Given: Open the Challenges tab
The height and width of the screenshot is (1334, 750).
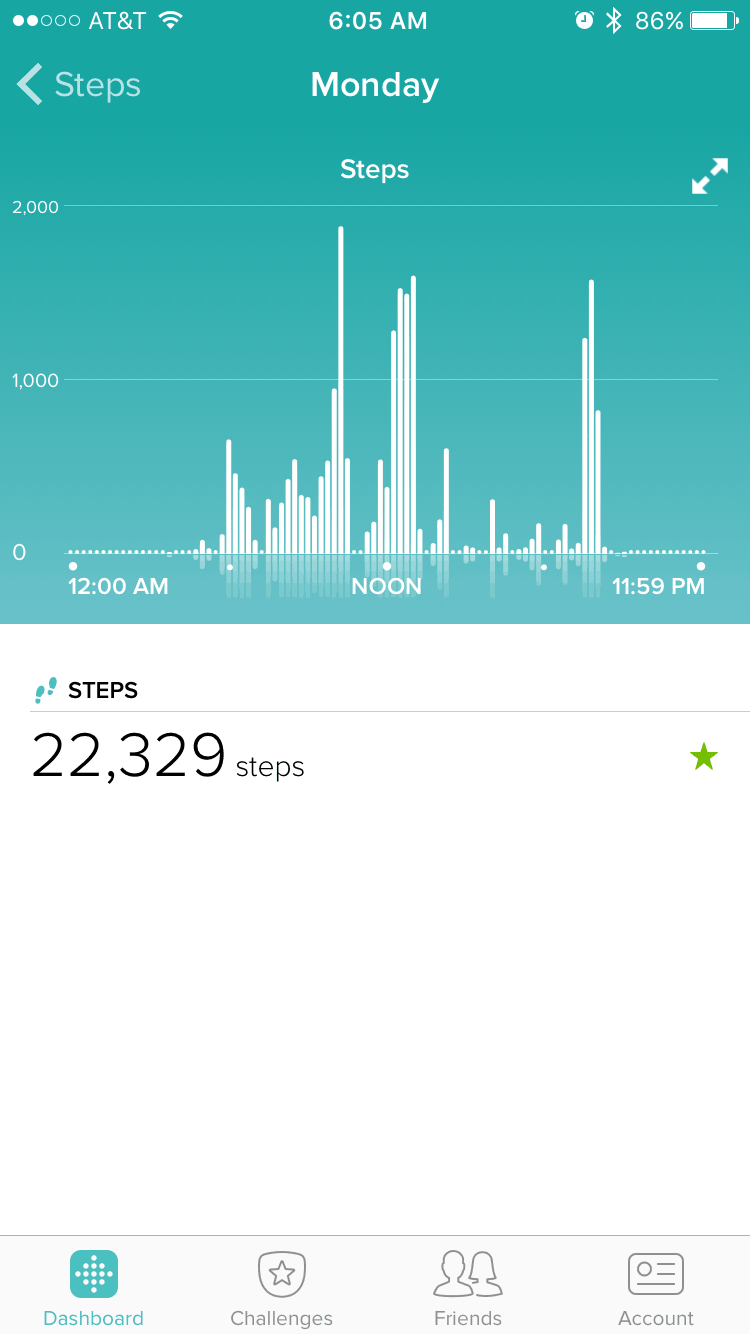Looking at the screenshot, I should click(281, 1289).
